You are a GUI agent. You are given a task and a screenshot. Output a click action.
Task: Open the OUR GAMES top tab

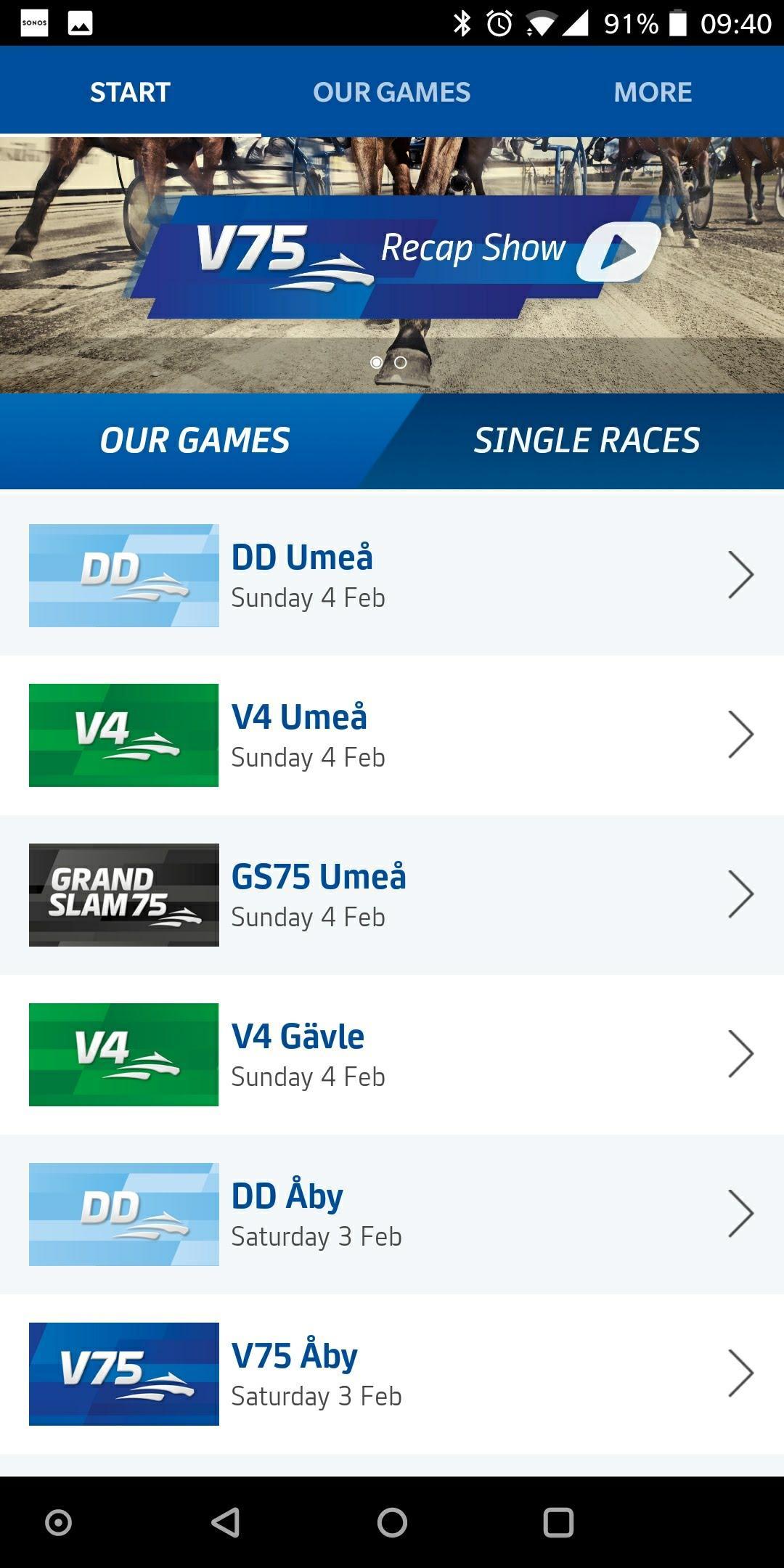[391, 92]
